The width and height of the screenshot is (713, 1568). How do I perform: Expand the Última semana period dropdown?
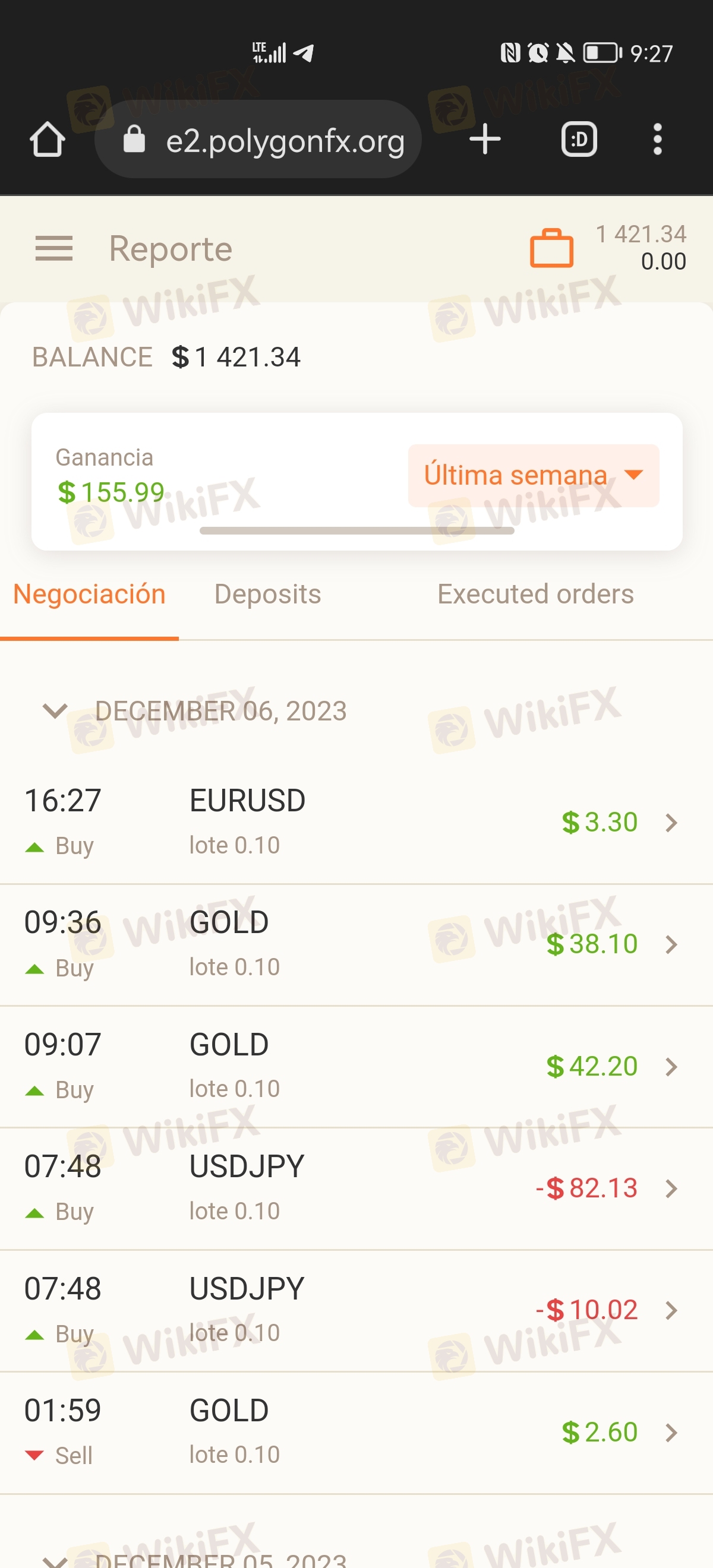click(533, 475)
